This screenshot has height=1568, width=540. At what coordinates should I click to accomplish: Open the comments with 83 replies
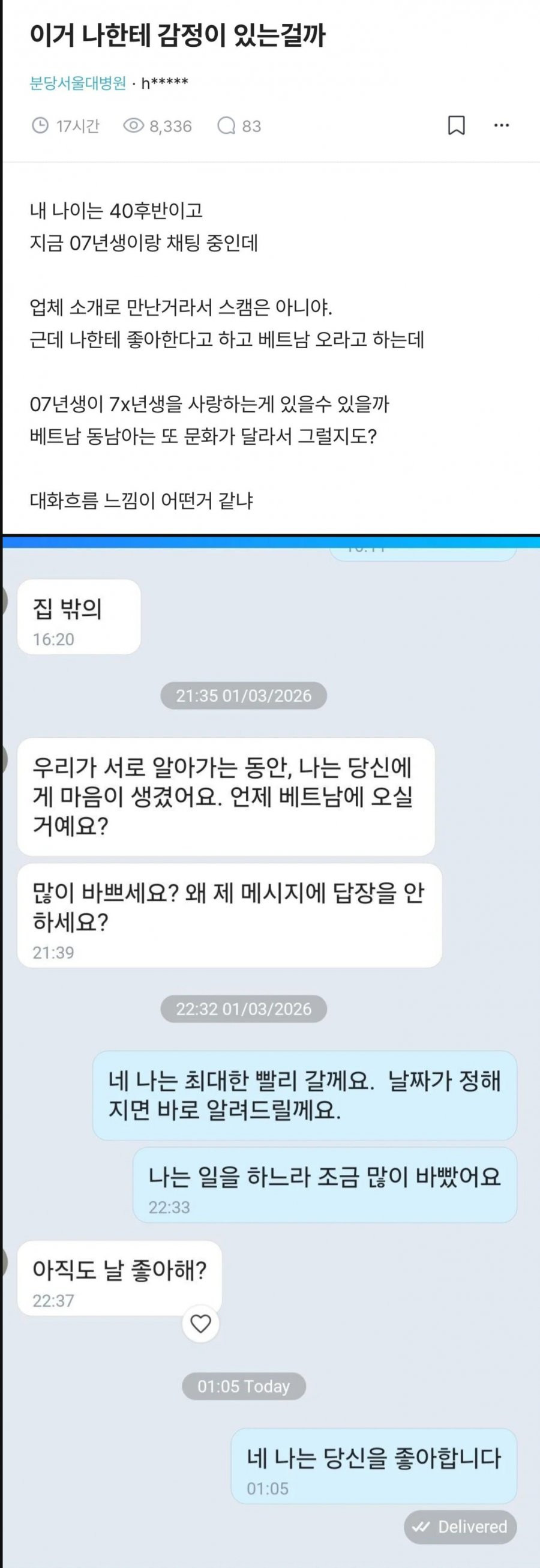click(x=239, y=126)
